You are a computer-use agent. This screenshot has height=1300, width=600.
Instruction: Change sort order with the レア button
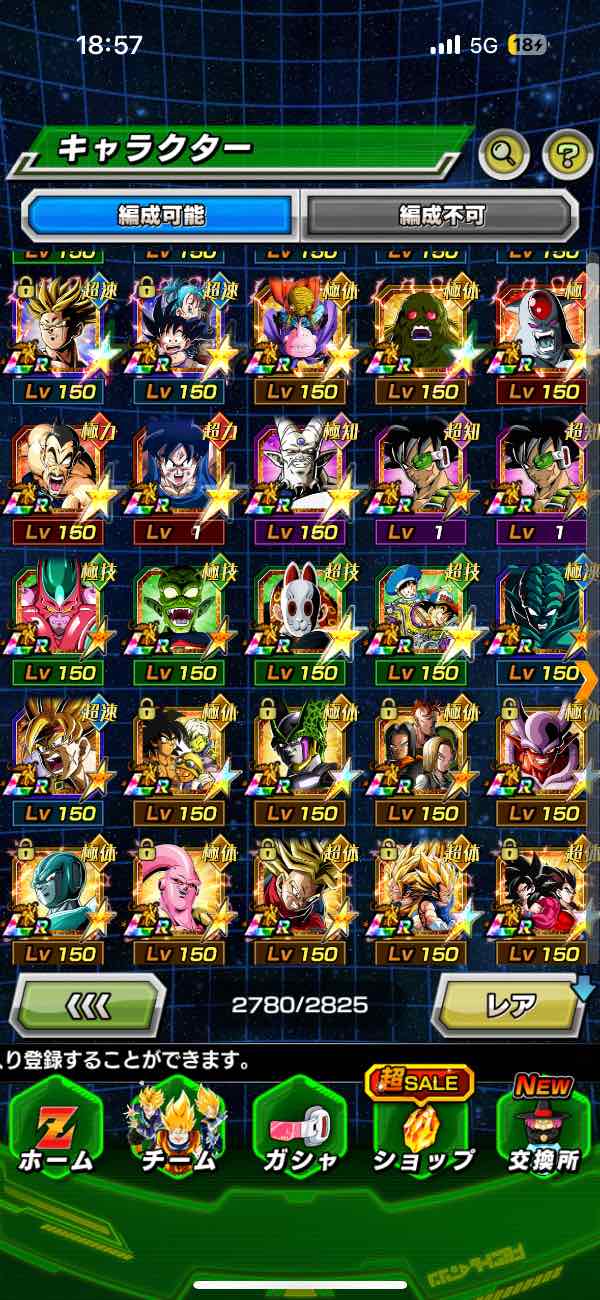point(510,1003)
